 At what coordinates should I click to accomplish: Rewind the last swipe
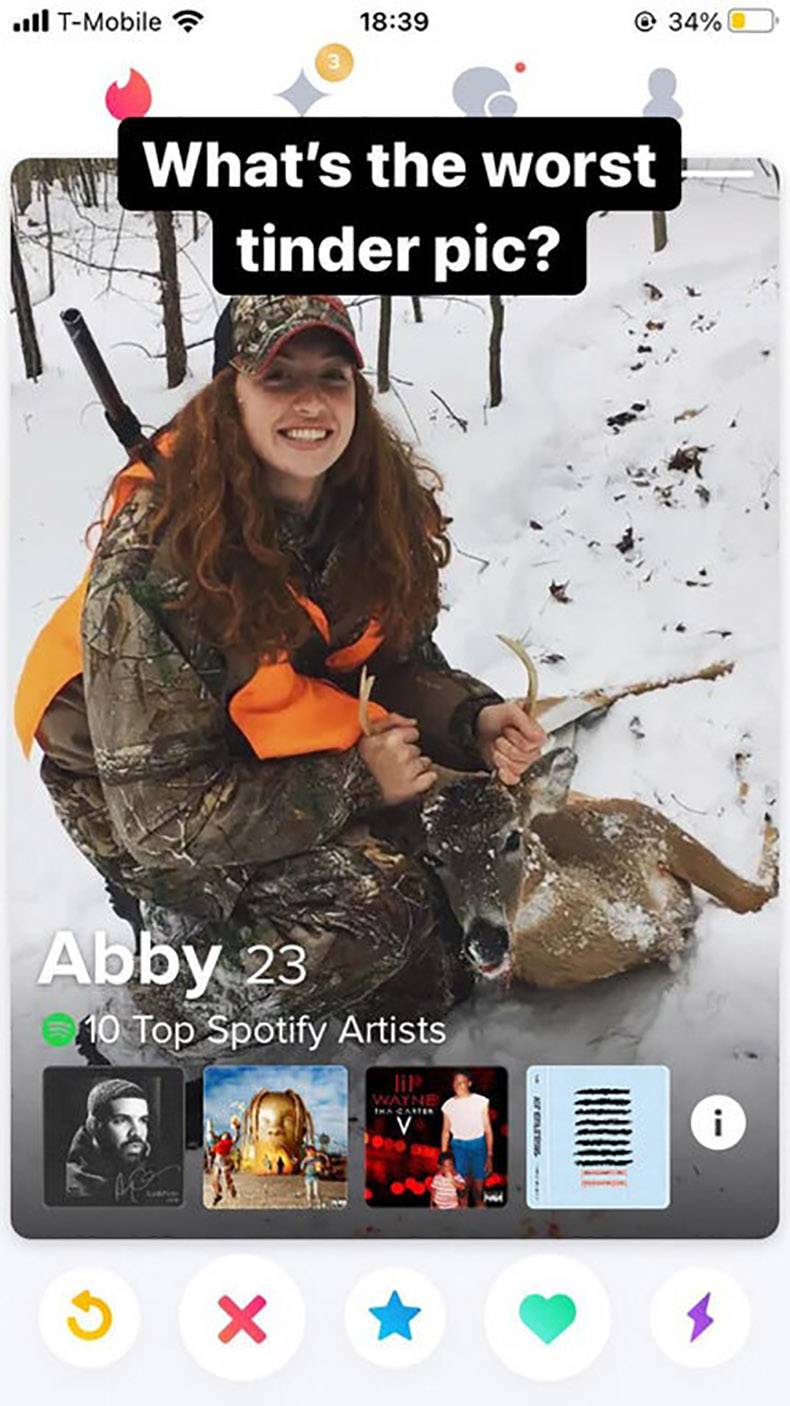pos(89,1318)
